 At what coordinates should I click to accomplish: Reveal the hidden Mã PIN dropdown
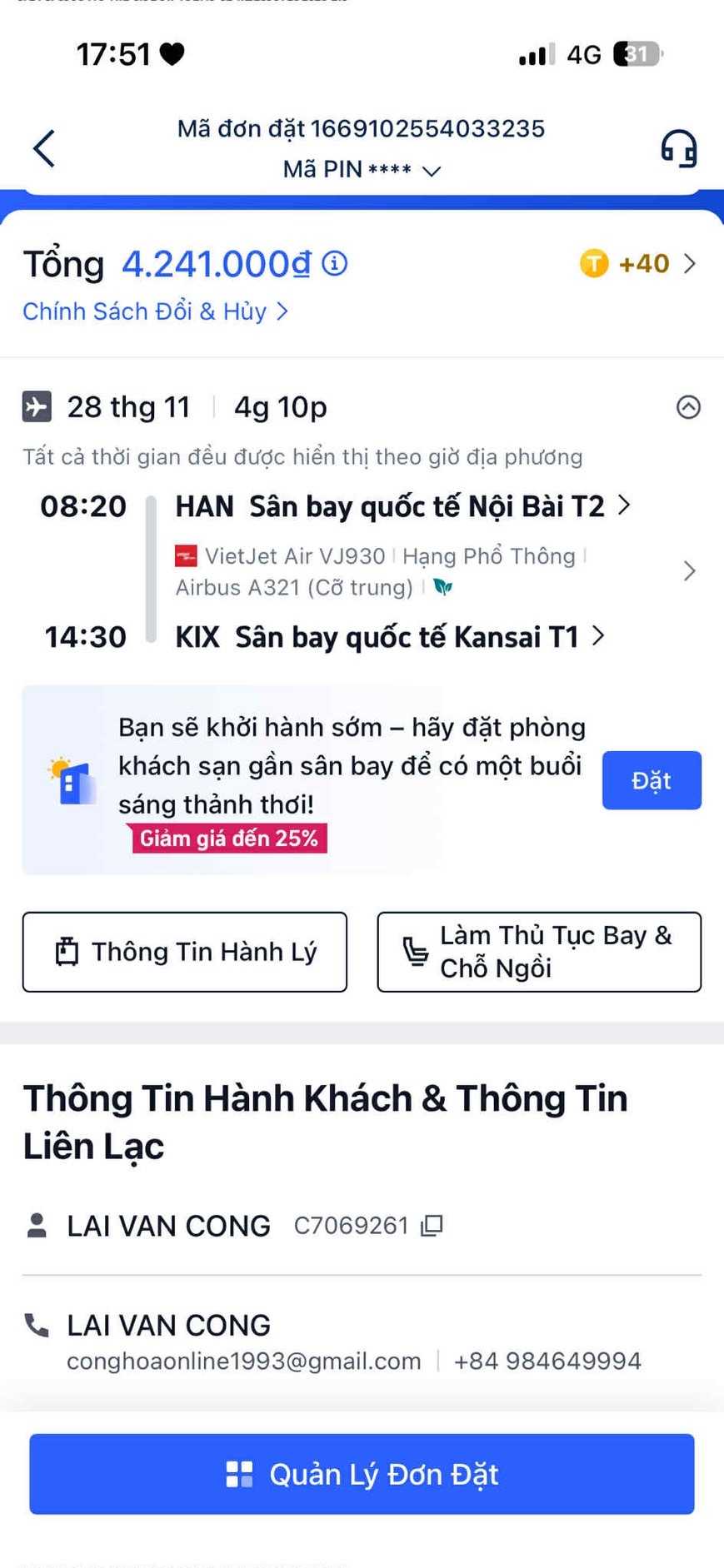coord(431,171)
